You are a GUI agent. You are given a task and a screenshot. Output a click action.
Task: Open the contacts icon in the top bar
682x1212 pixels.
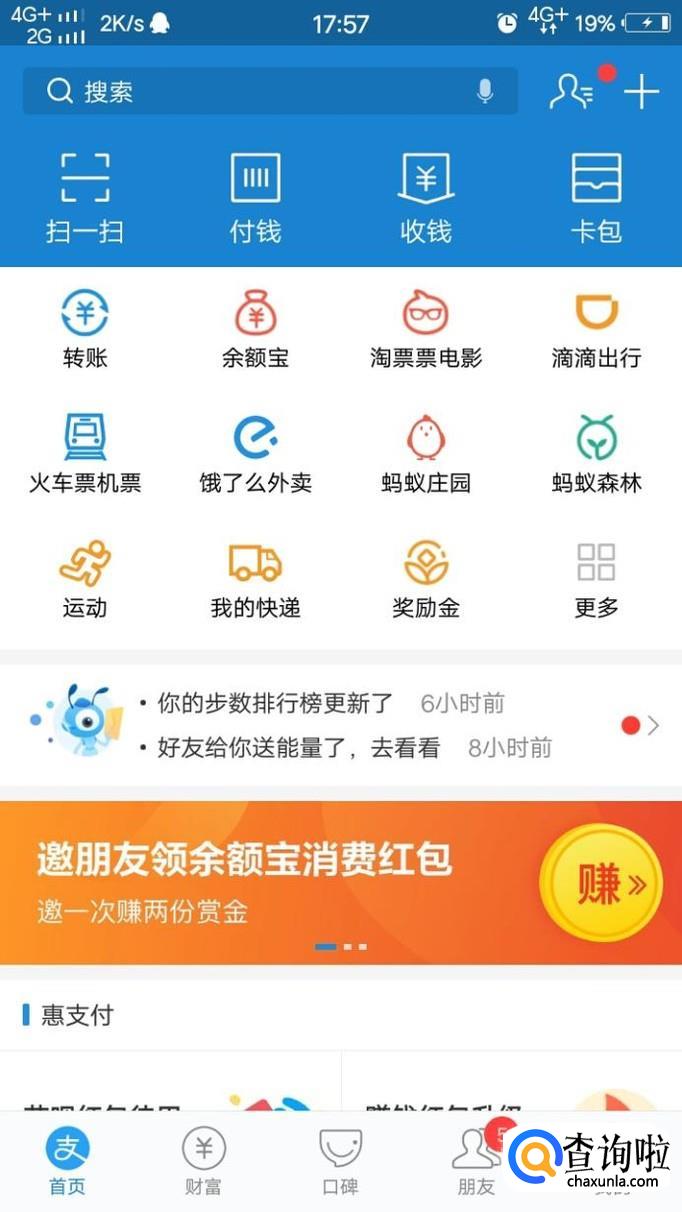point(572,92)
